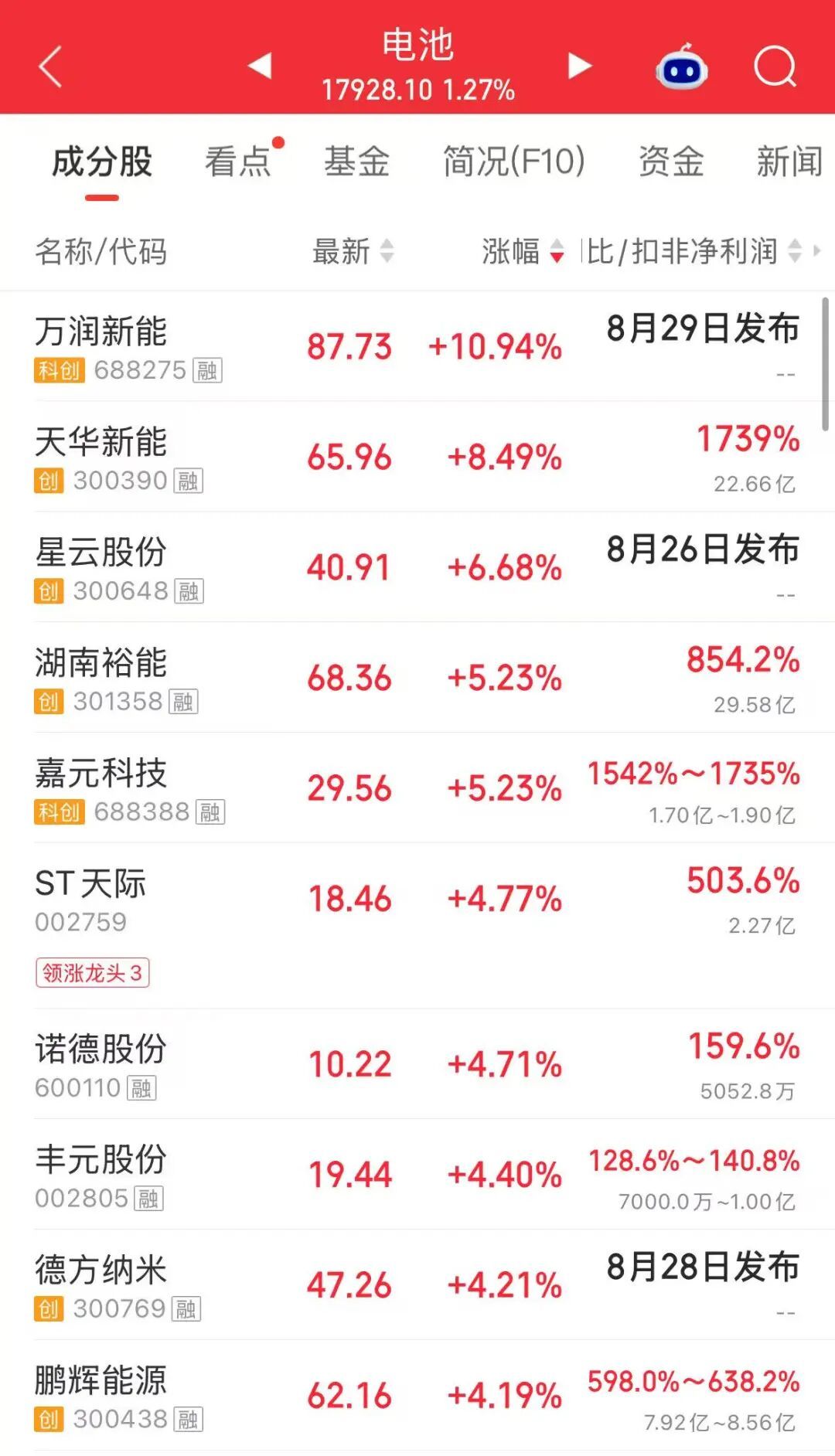The image size is (835, 1456).
Task: Open the 湖南裕能 stock row
Action: (x=417, y=678)
